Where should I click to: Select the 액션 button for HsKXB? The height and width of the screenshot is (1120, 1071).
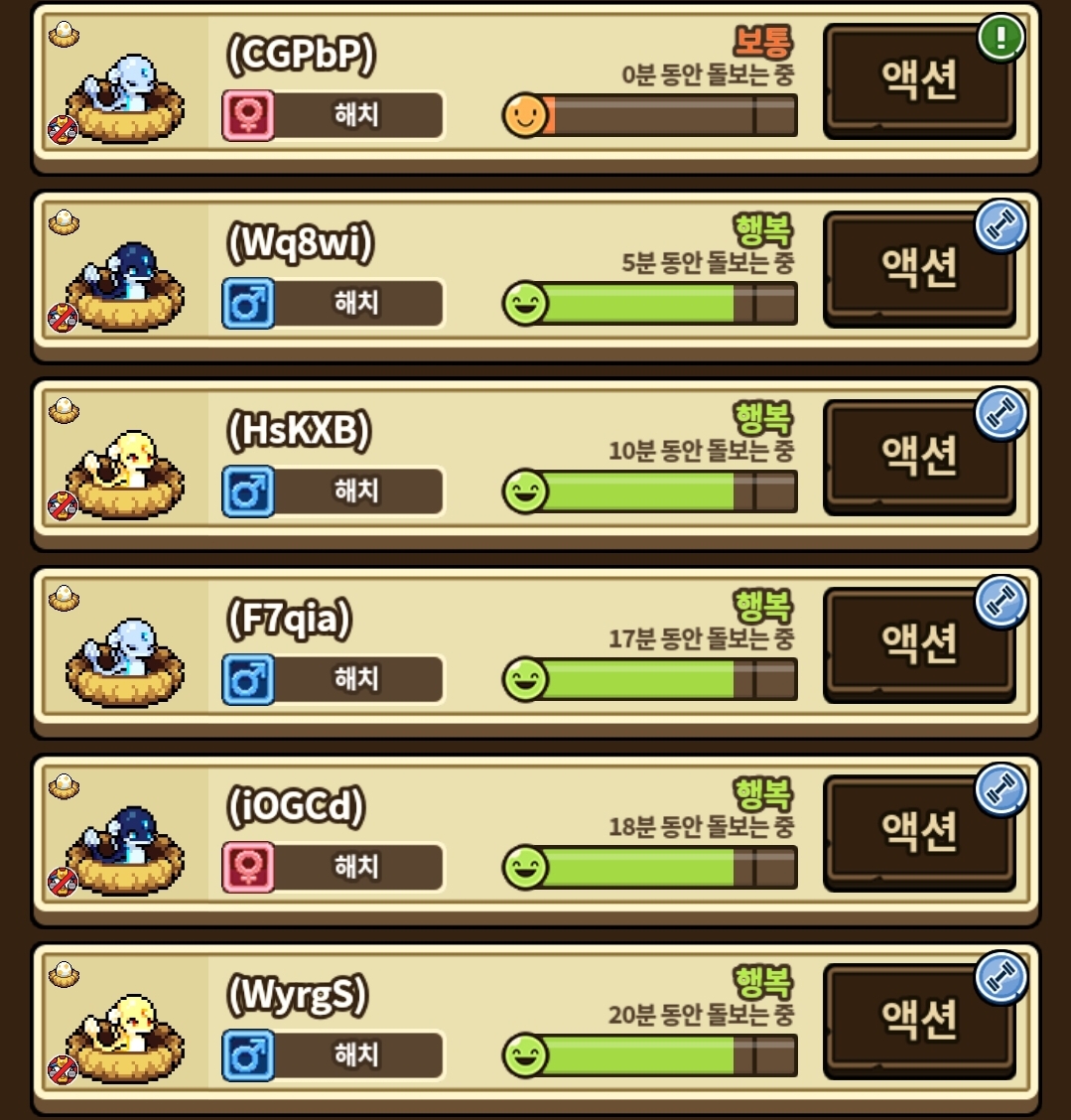pyautogui.click(x=919, y=456)
